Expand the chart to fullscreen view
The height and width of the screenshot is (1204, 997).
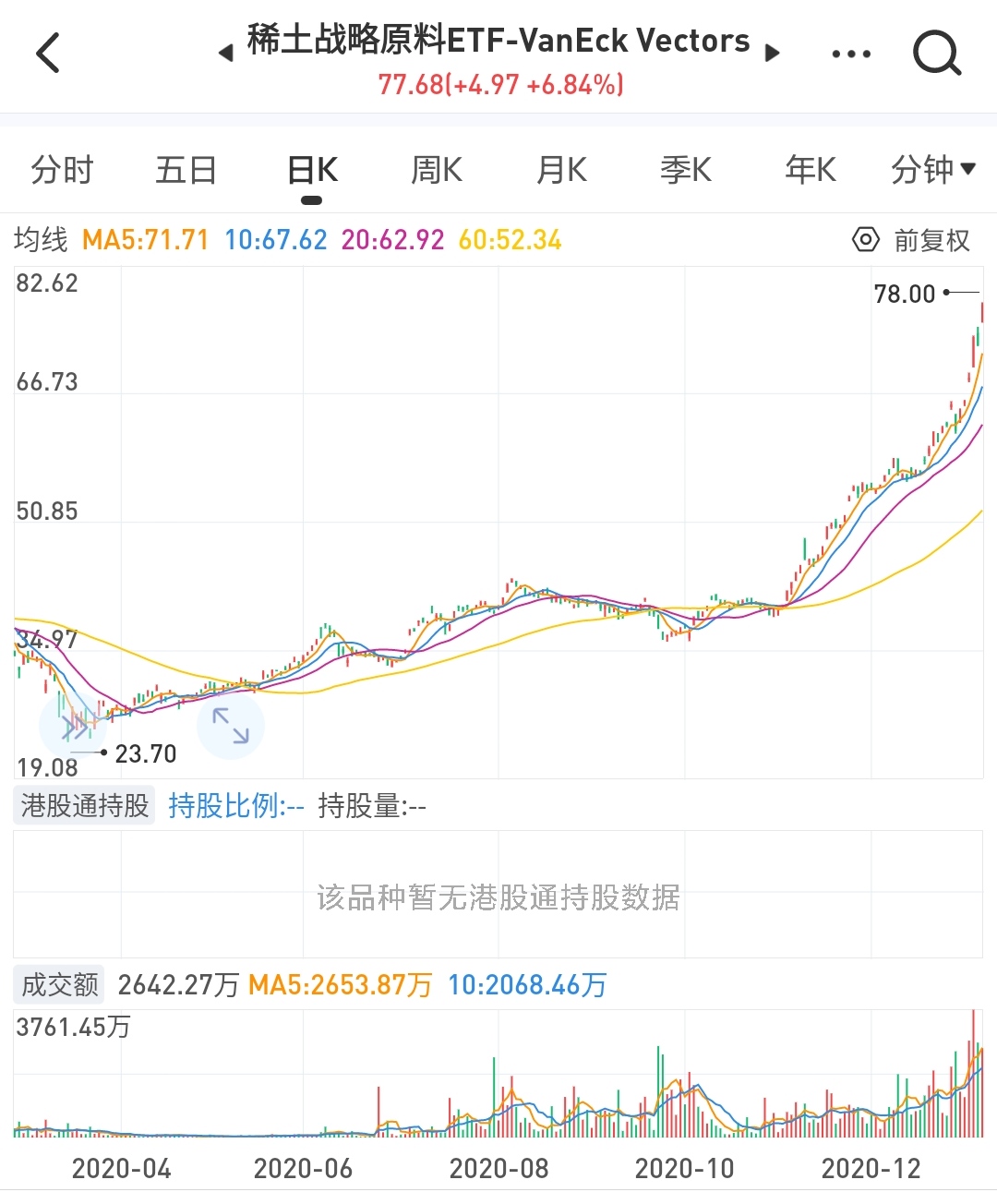[x=230, y=727]
